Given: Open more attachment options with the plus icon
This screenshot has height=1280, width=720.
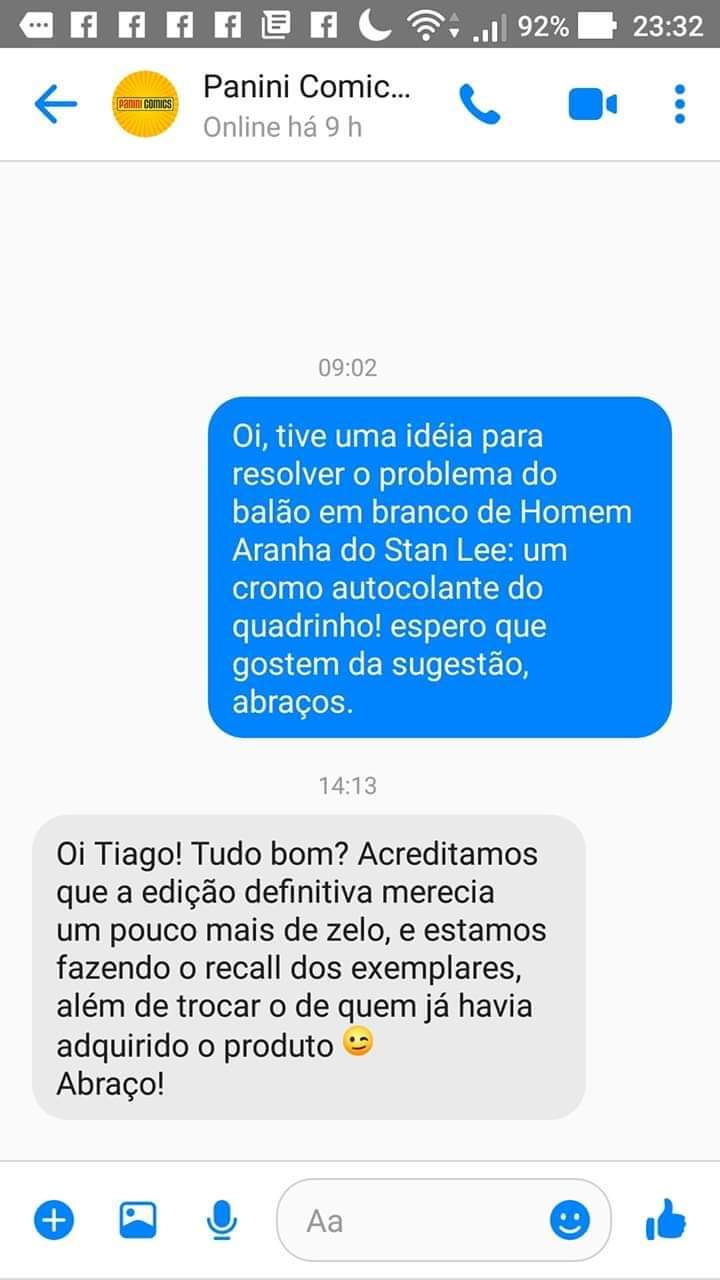Looking at the screenshot, I should click(x=54, y=1220).
